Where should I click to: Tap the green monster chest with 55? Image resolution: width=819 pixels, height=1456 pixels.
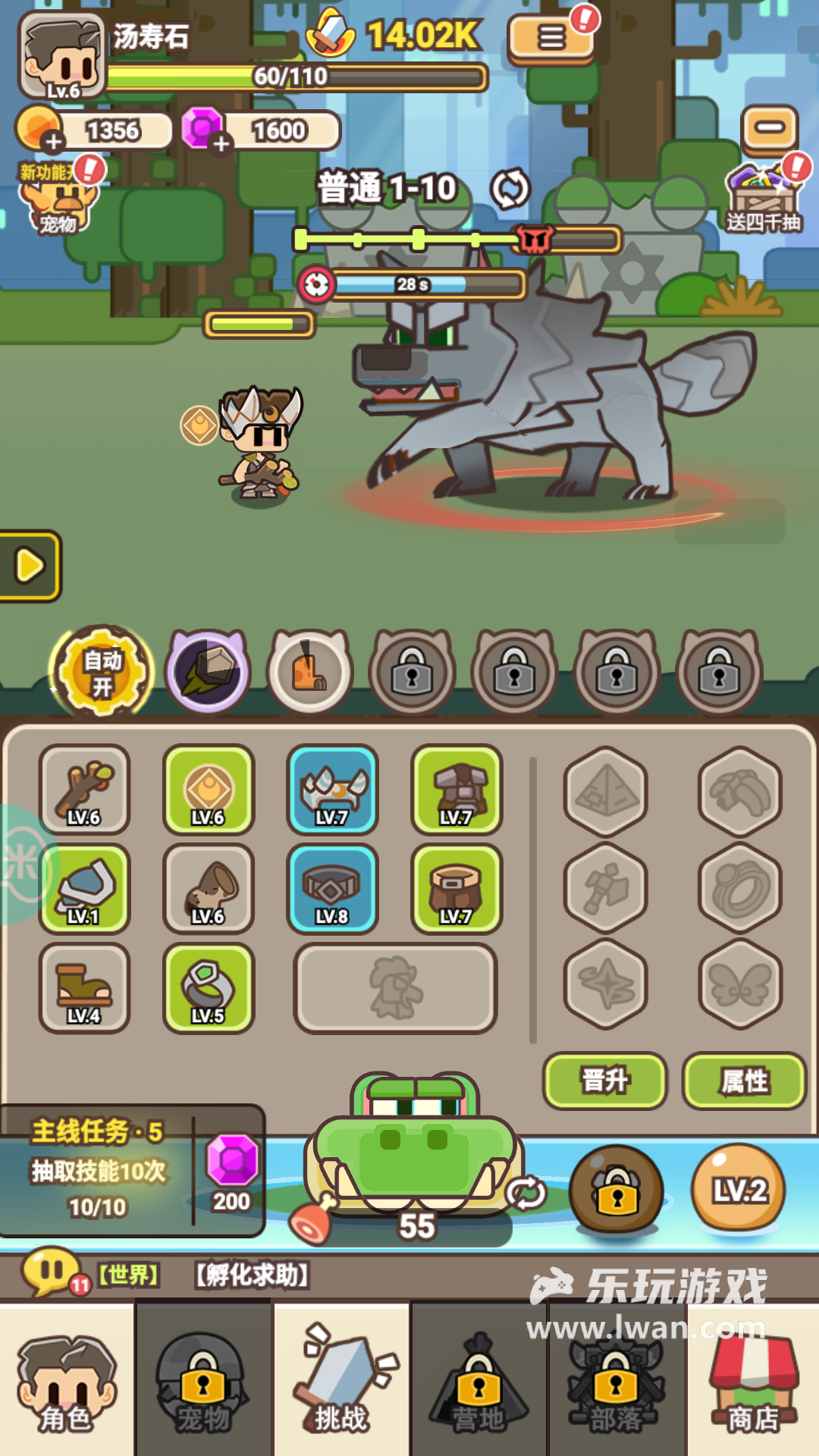coord(414,1153)
